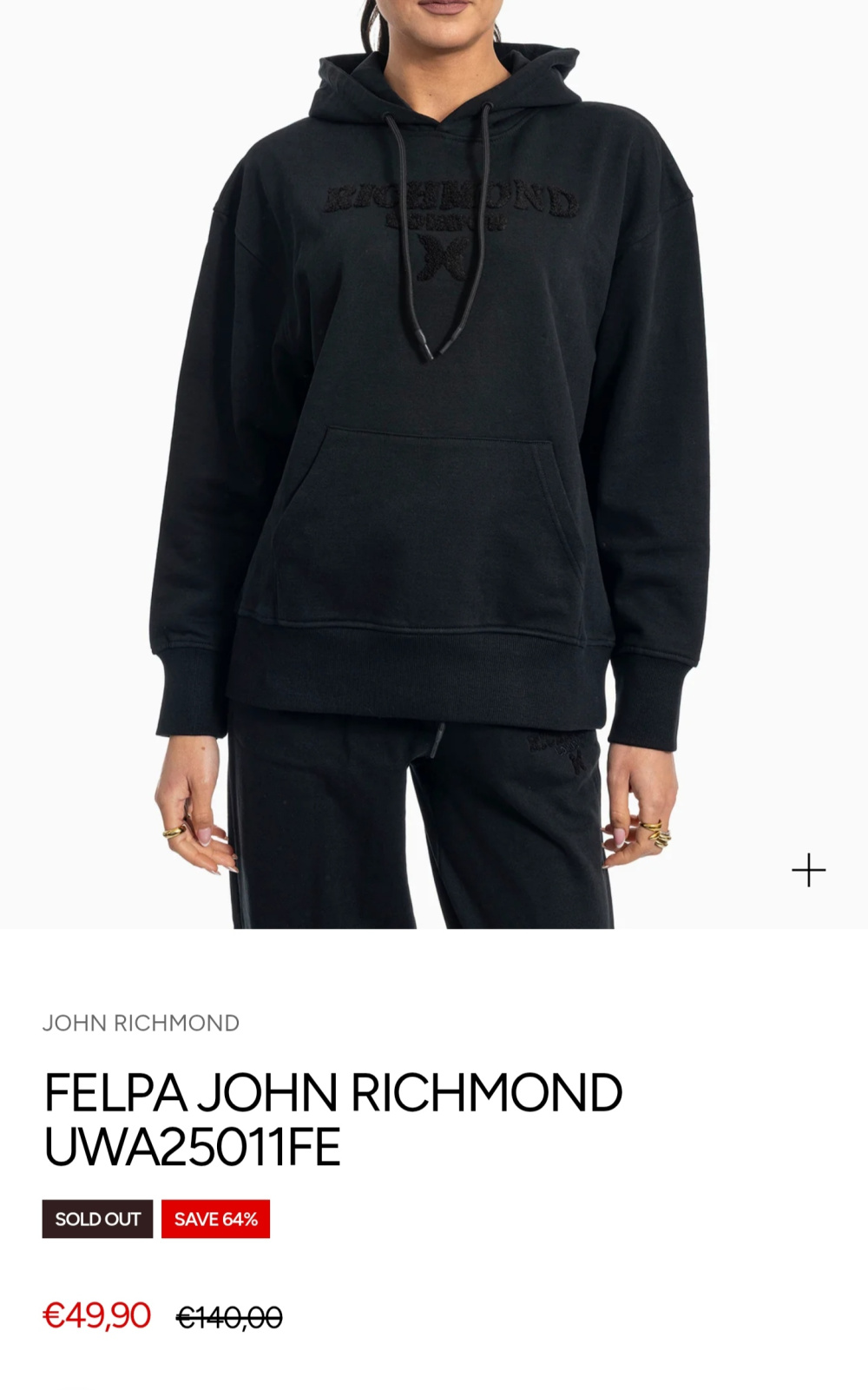Open the John Richmond brand link
This screenshot has width=868, height=1390.
point(141,1023)
